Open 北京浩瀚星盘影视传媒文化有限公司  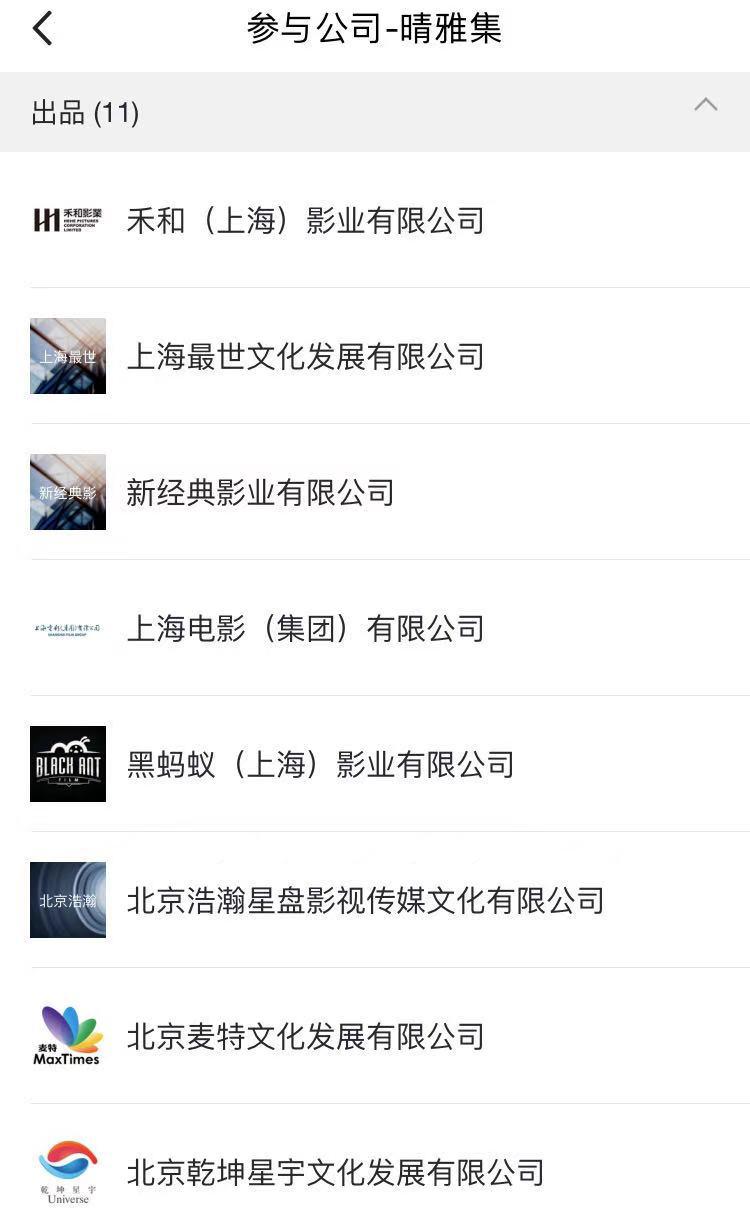[x=365, y=900]
